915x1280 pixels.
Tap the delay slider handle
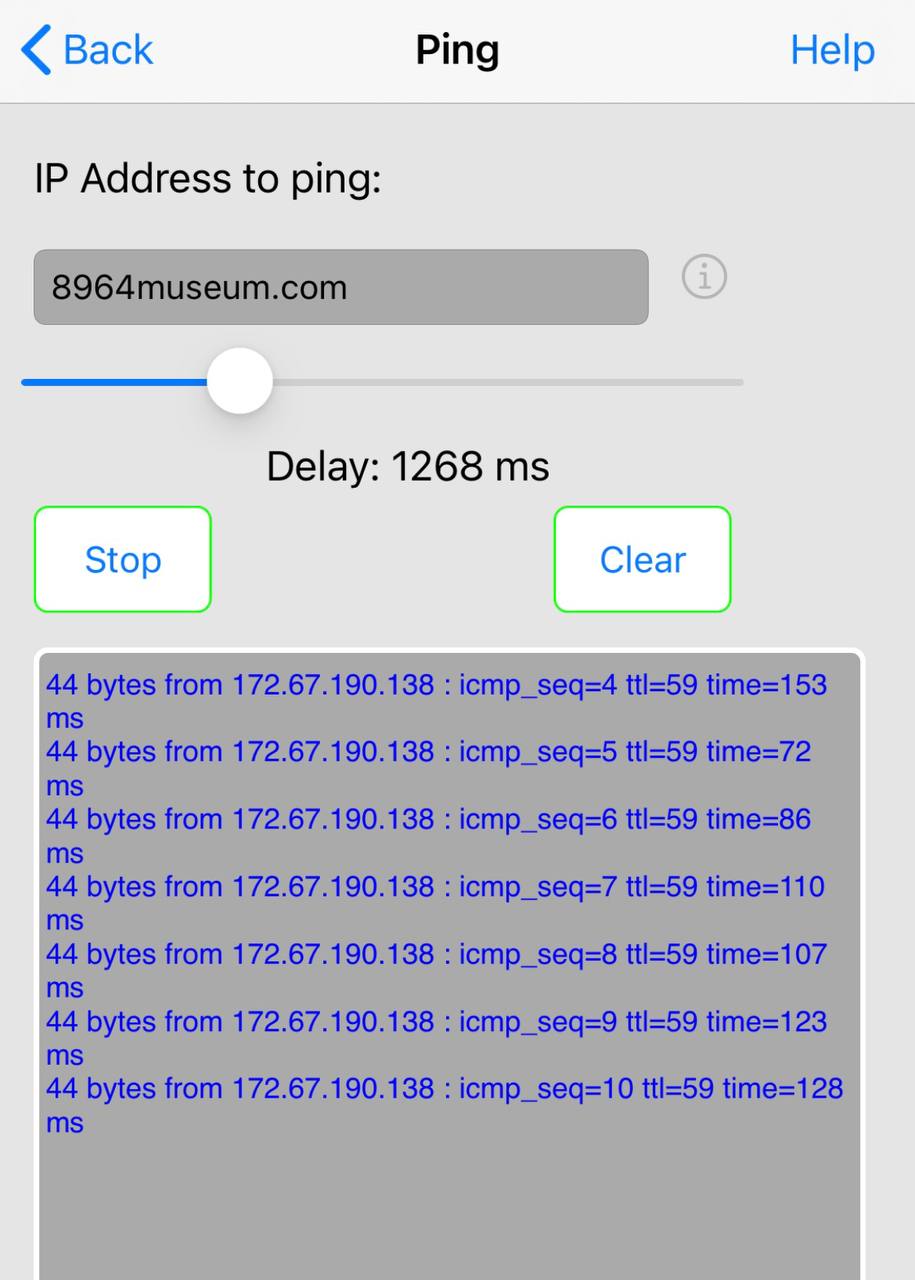pyautogui.click(x=240, y=381)
